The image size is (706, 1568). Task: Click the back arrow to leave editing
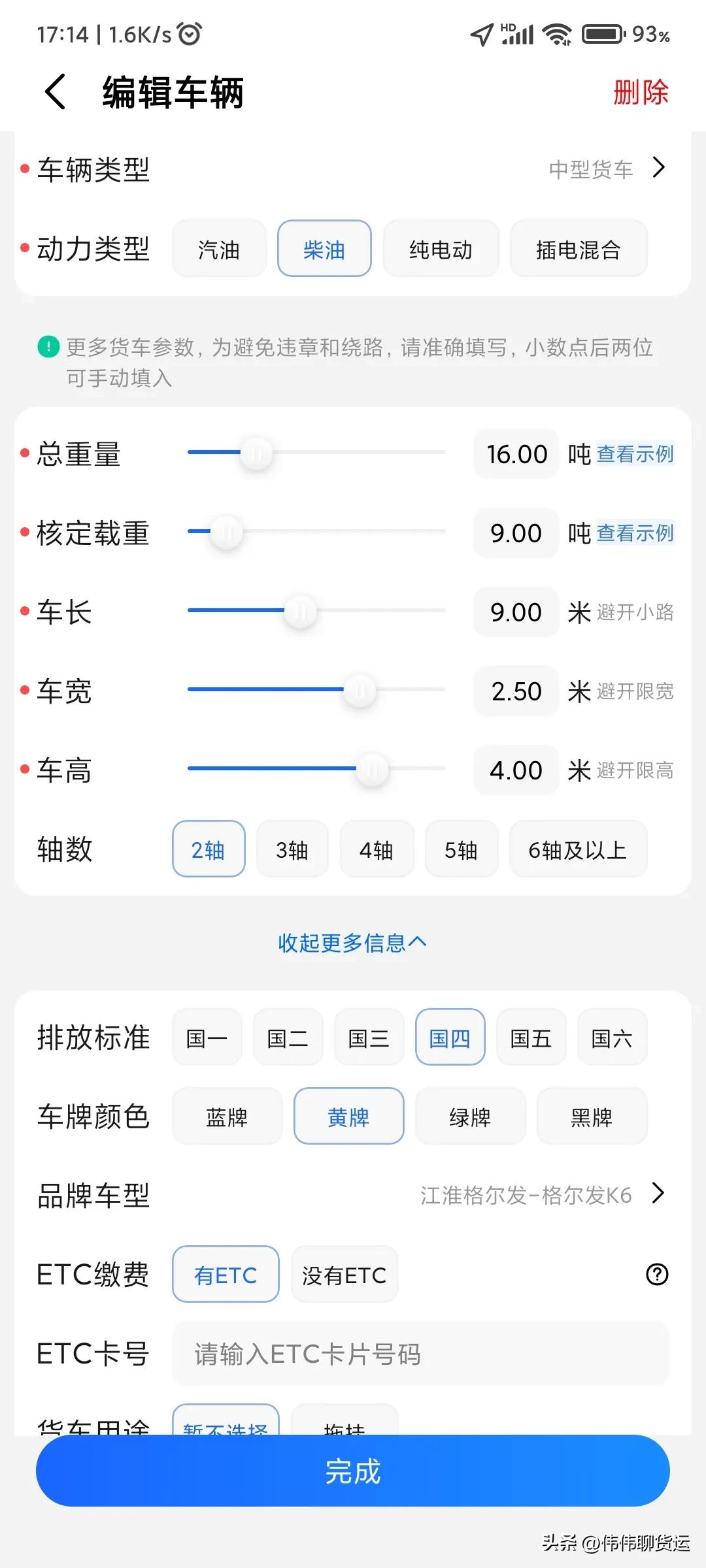point(55,92)
